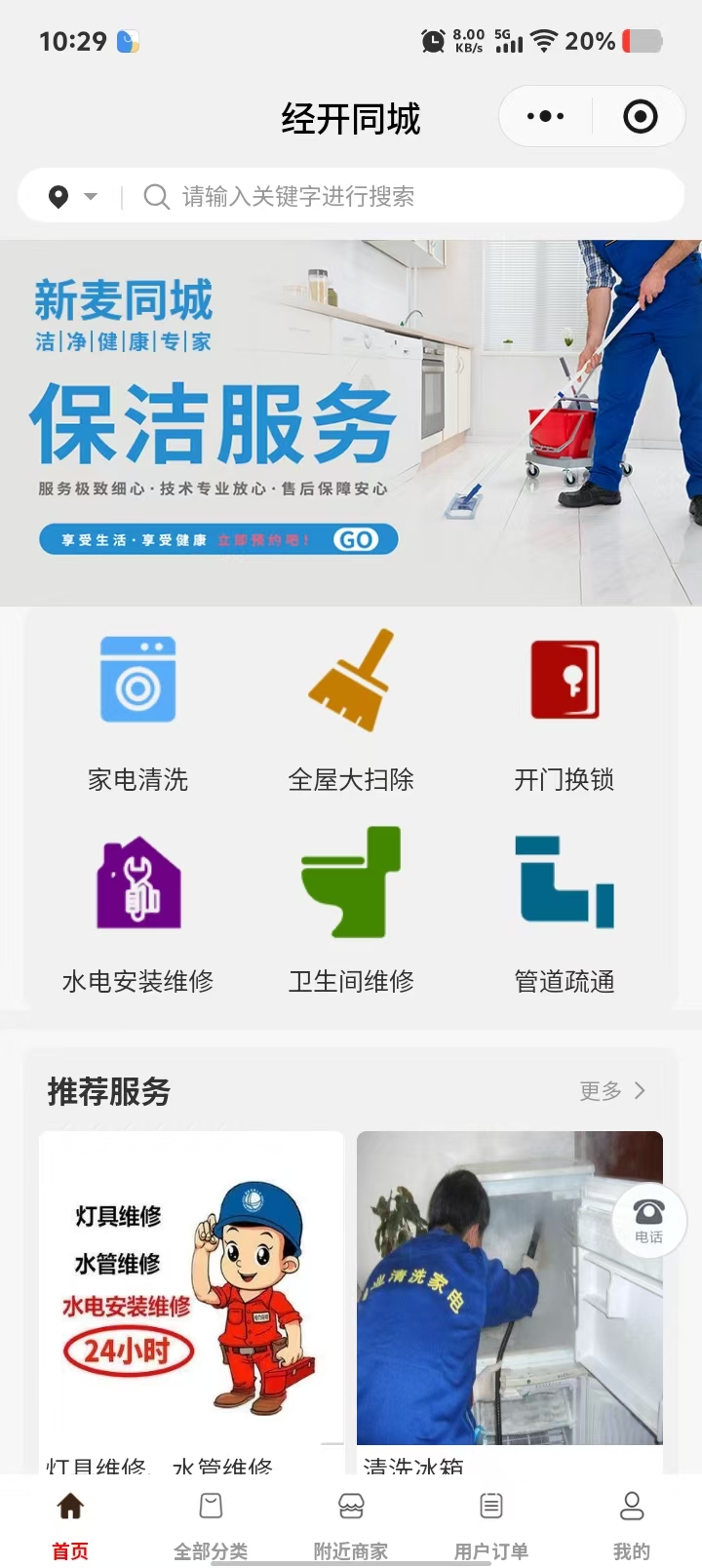
Task: Select 水电安装维修 service
Action: [x=138, y=912]
